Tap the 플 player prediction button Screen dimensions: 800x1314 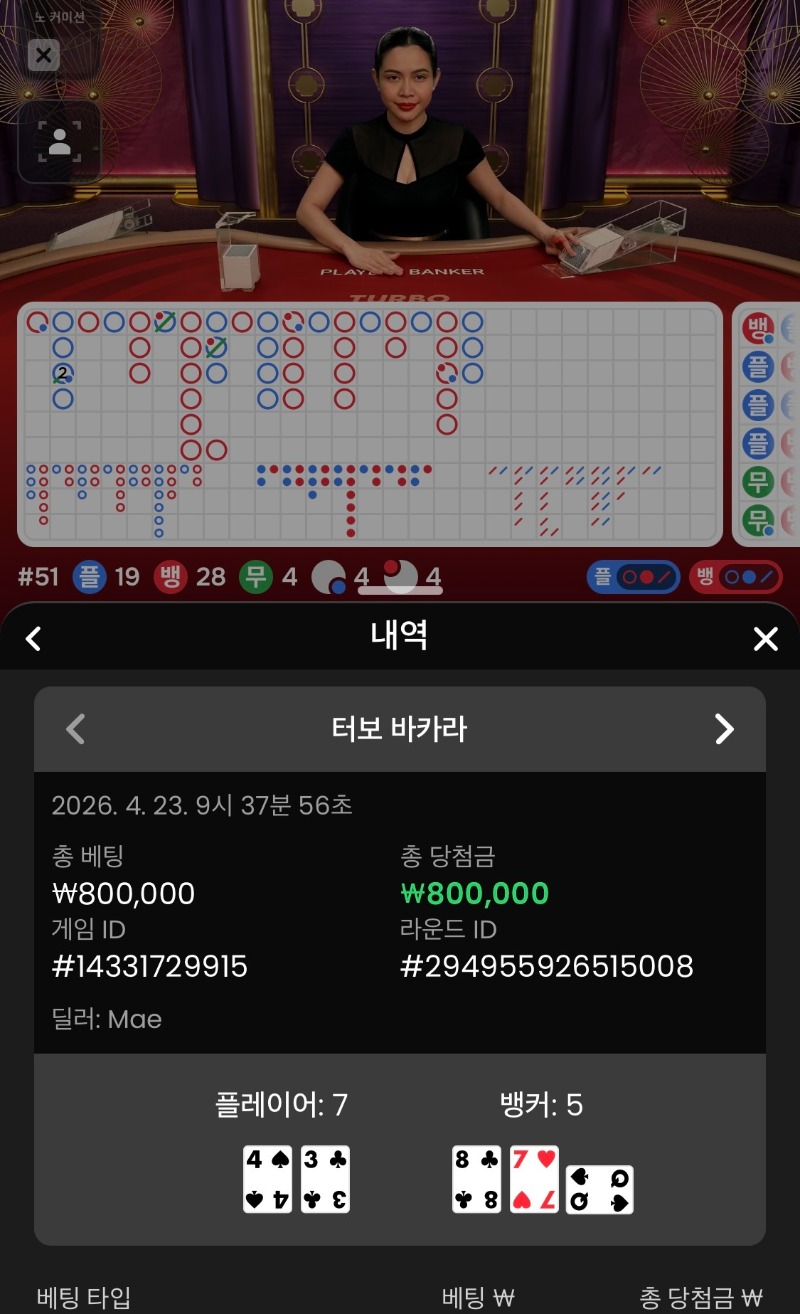[x=633, y=577]
